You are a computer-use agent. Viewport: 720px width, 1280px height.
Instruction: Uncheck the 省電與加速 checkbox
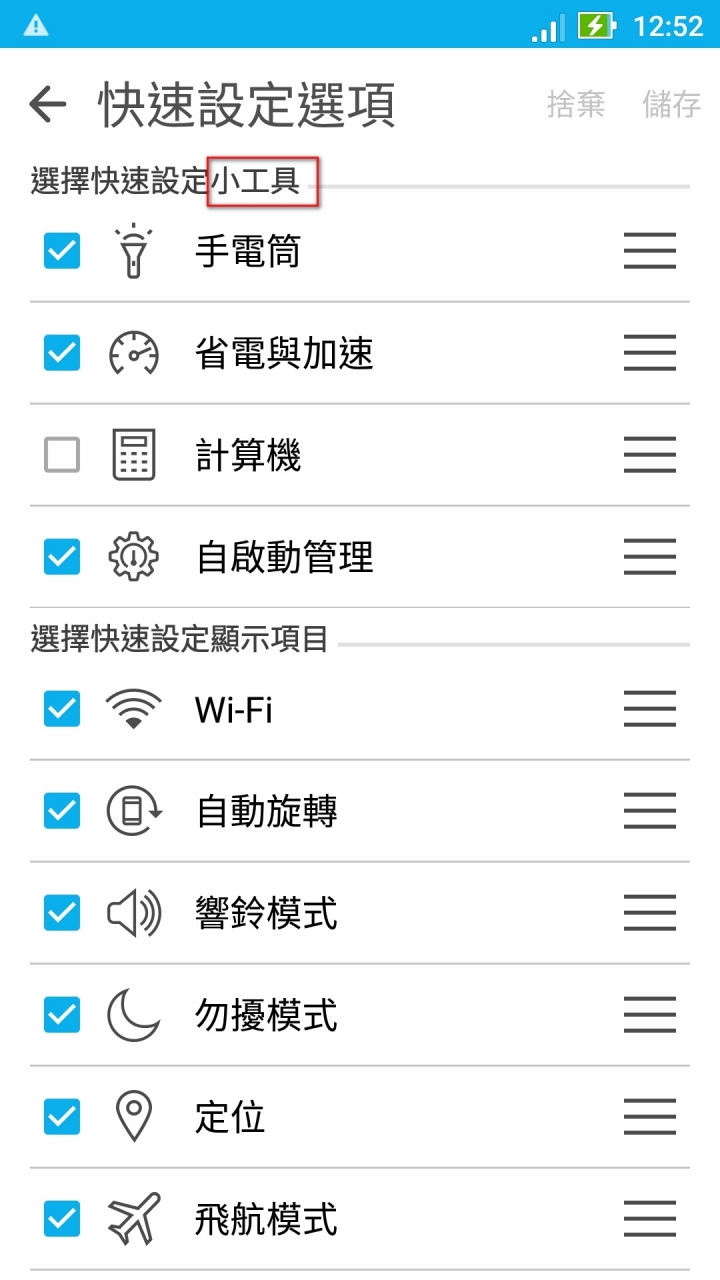click(x=62, y=352)
